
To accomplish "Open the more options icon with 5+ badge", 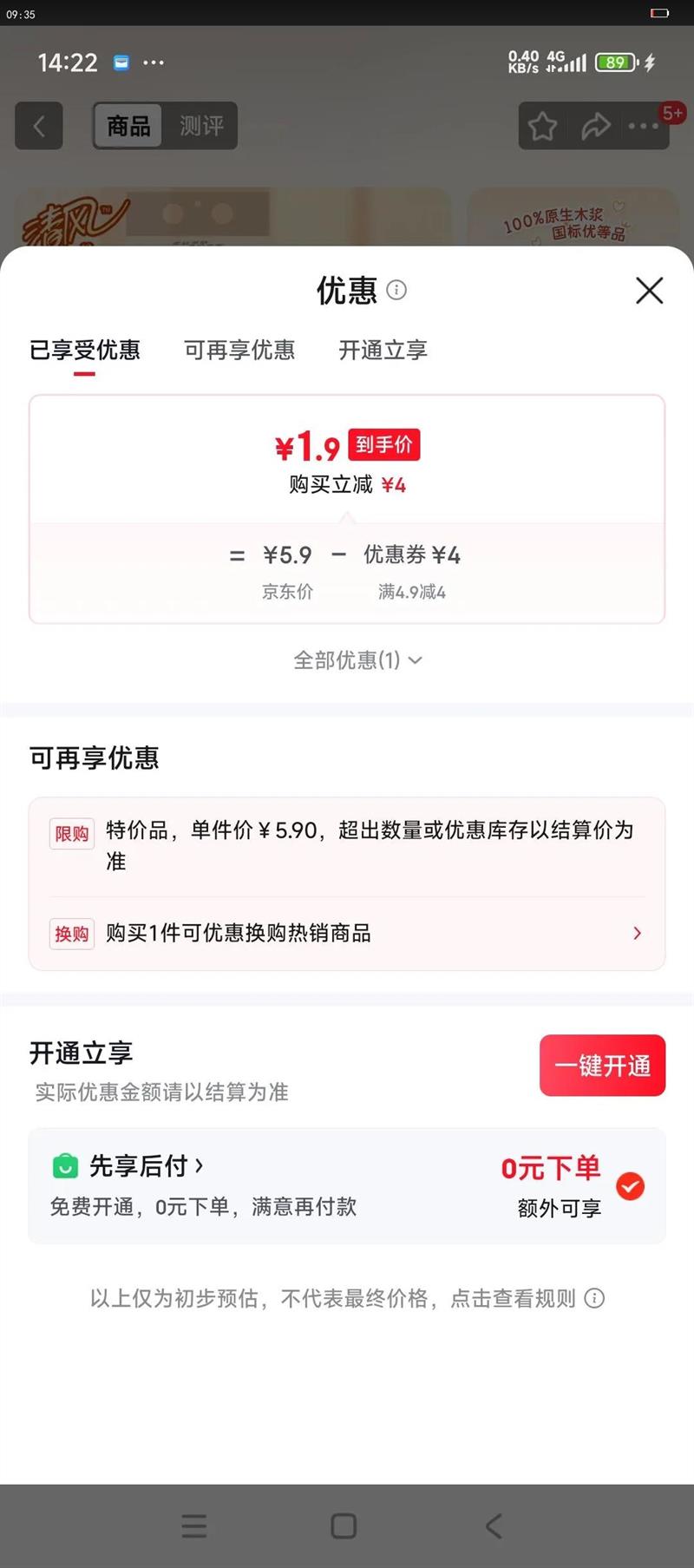I will [644, 126].
